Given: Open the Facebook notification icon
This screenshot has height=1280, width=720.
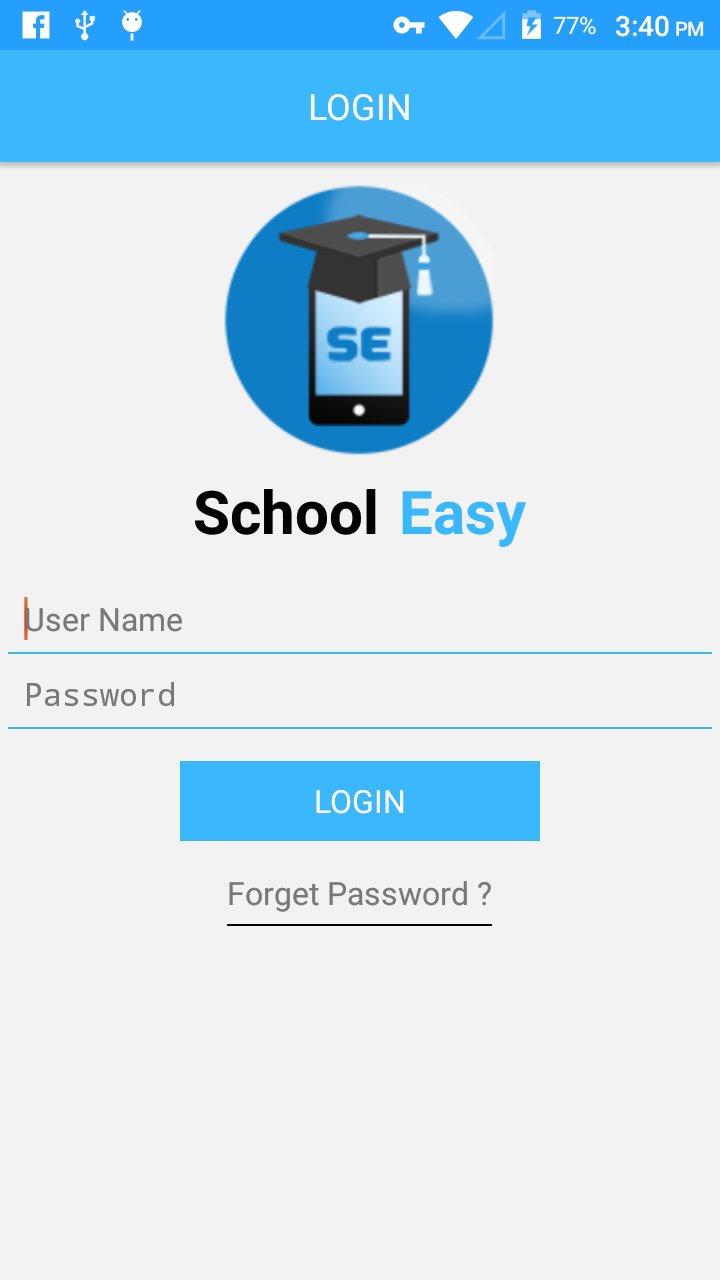Looking at the screenshot, I should click(x=36, y=24).
